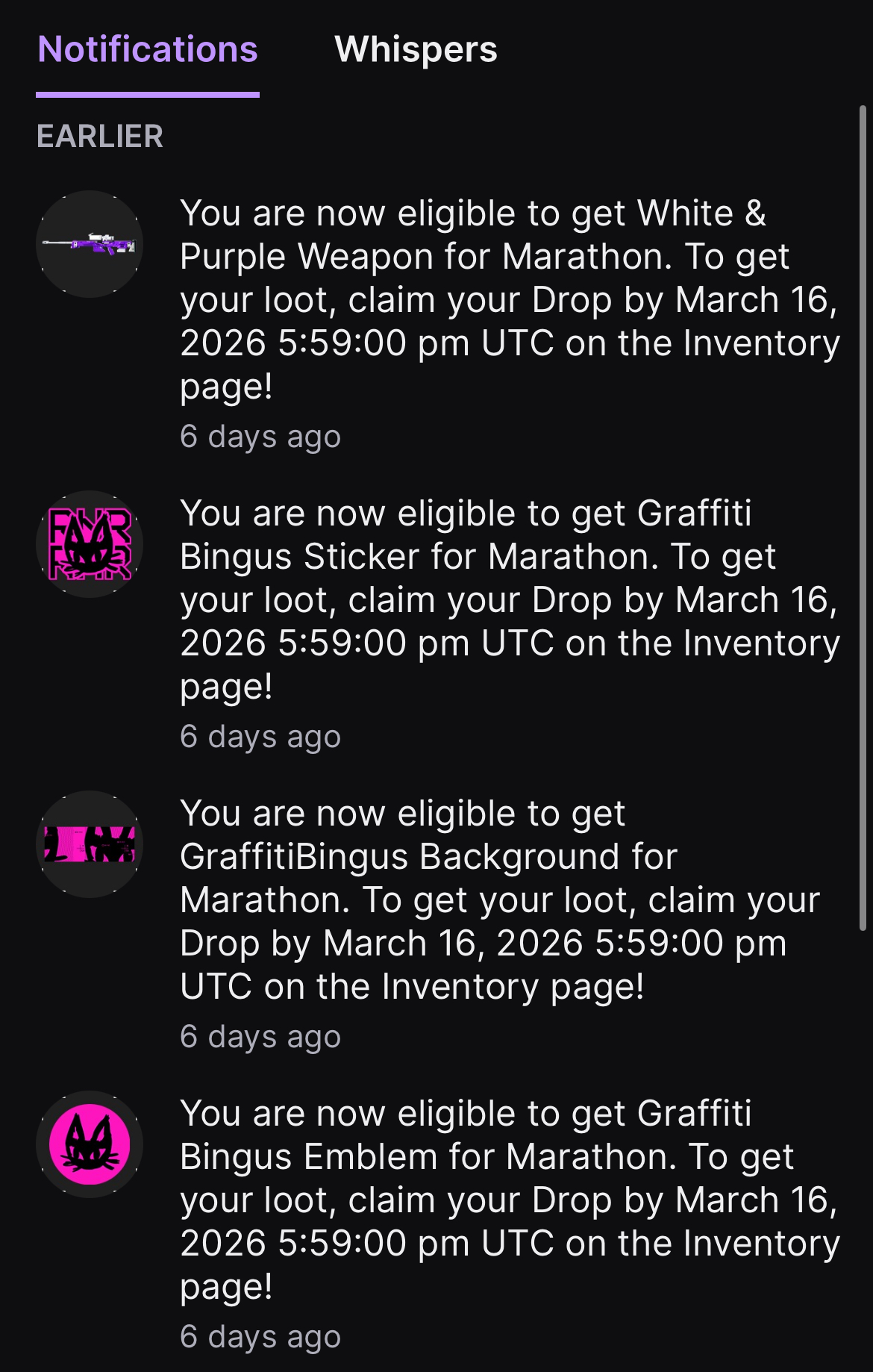Open the Graffiti Bingus Sticker drop notification
This screenshot has width=873, height=1372.
coord(510,599)
